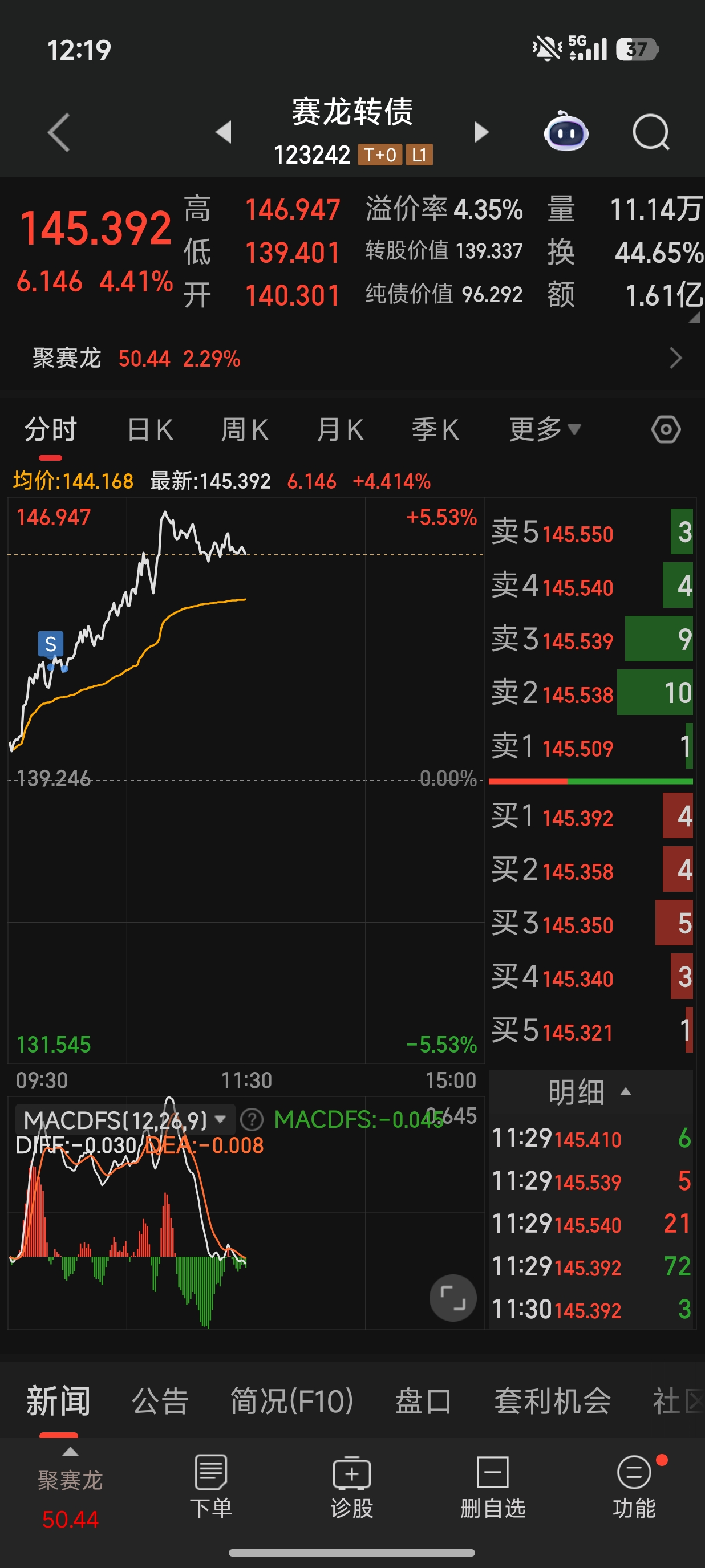
Task: Switch to the previous stock with left triangle
Action: [224, 132]
